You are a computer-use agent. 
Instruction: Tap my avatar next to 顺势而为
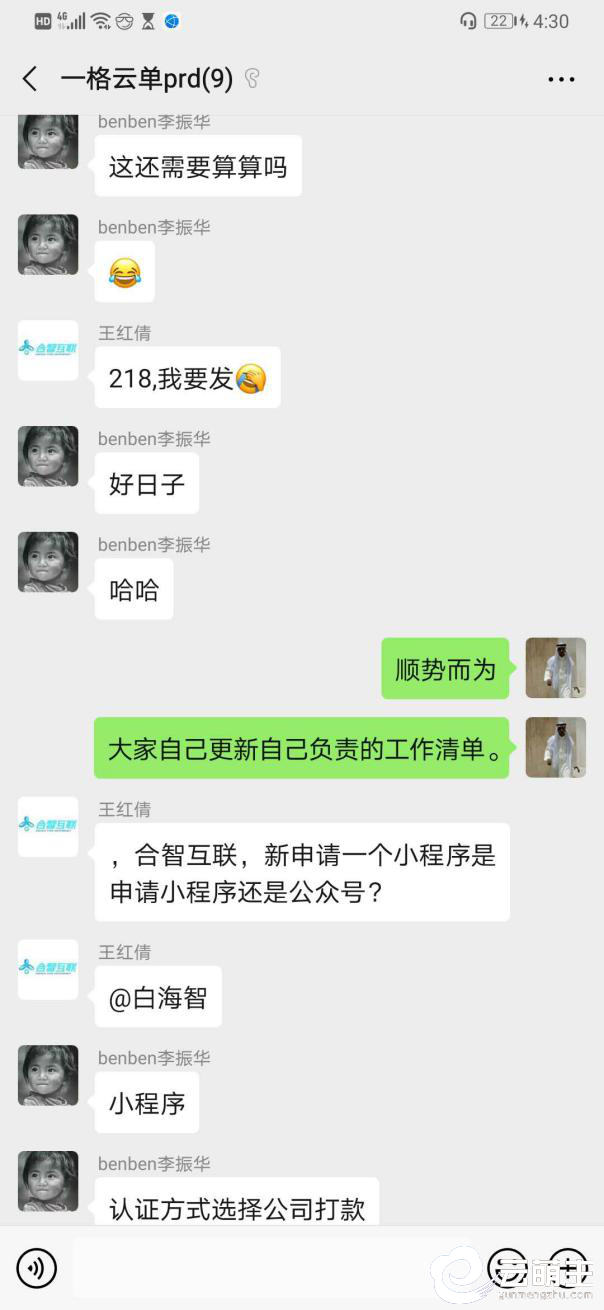pyautogui.click(x=555, y=668)
